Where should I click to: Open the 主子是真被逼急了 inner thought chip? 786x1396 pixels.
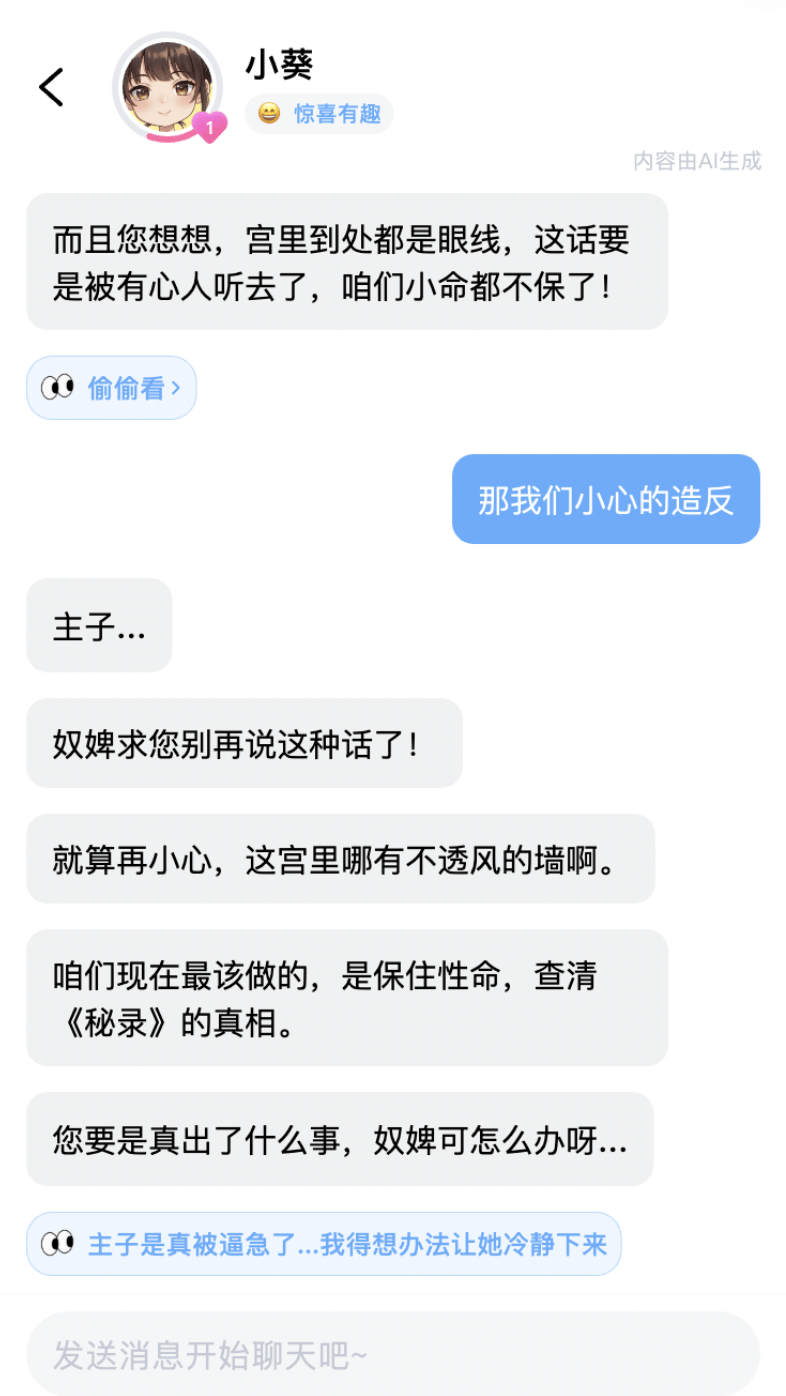click(324, 1244)
